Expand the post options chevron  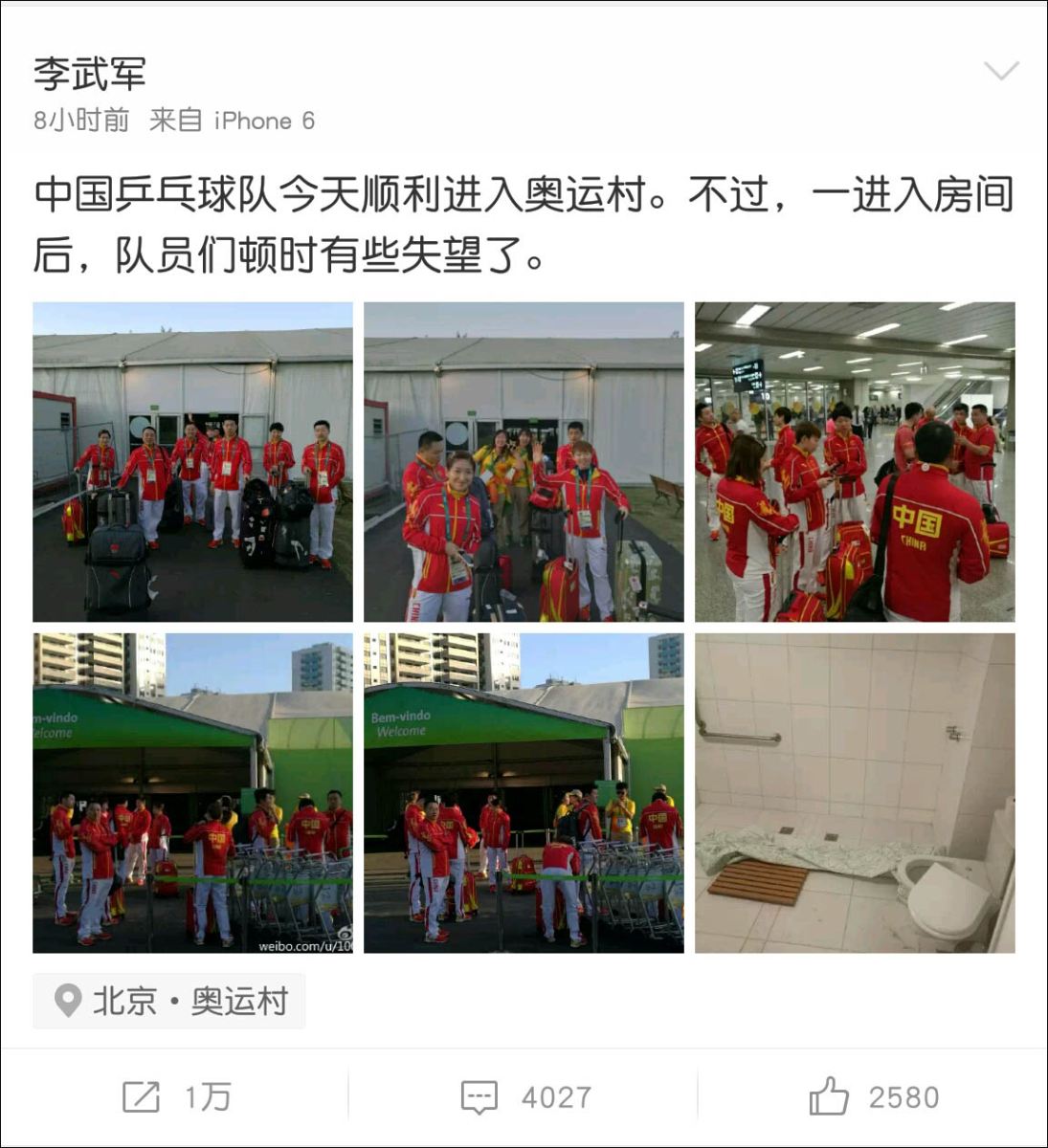[1001, 72]
